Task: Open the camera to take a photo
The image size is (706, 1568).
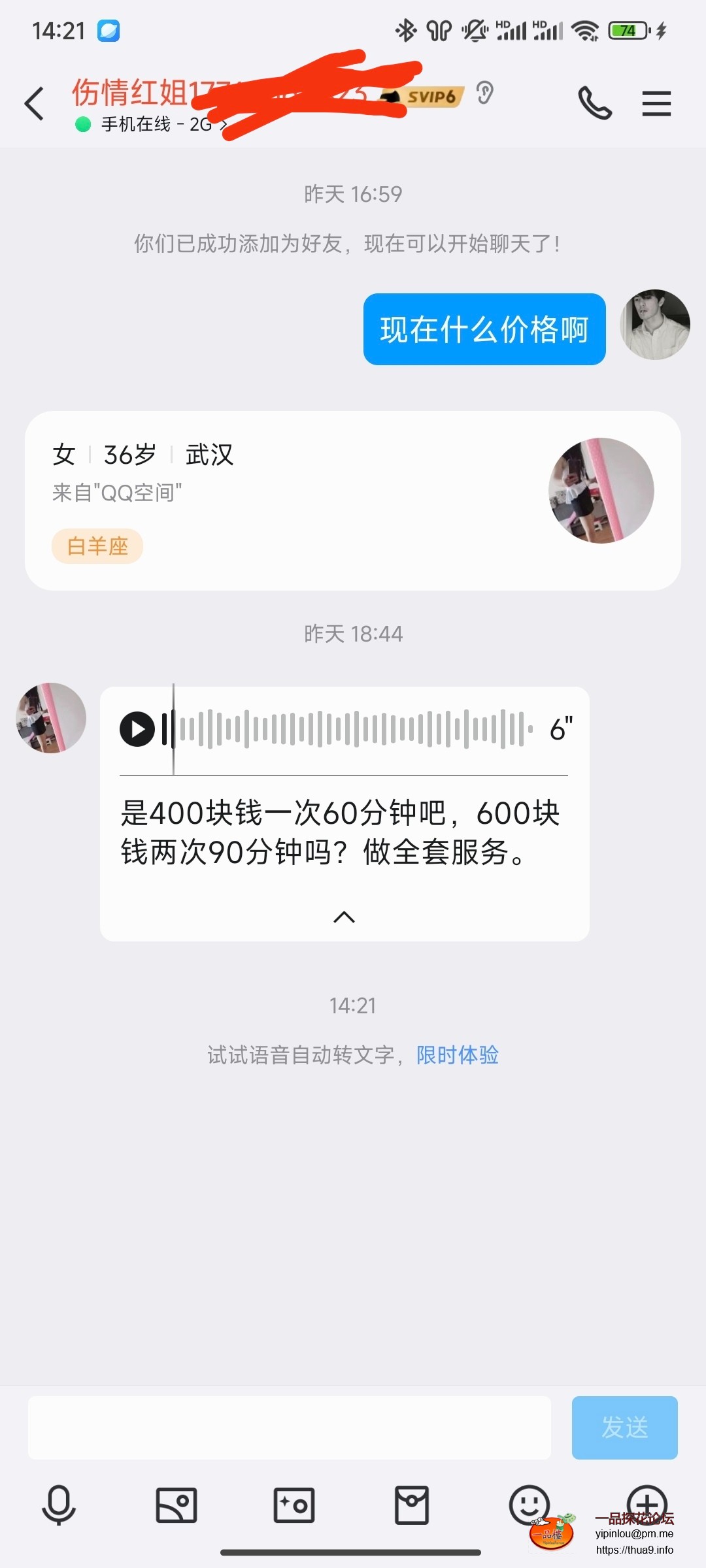Action: pyautogui.click(x=294, y=1505)
